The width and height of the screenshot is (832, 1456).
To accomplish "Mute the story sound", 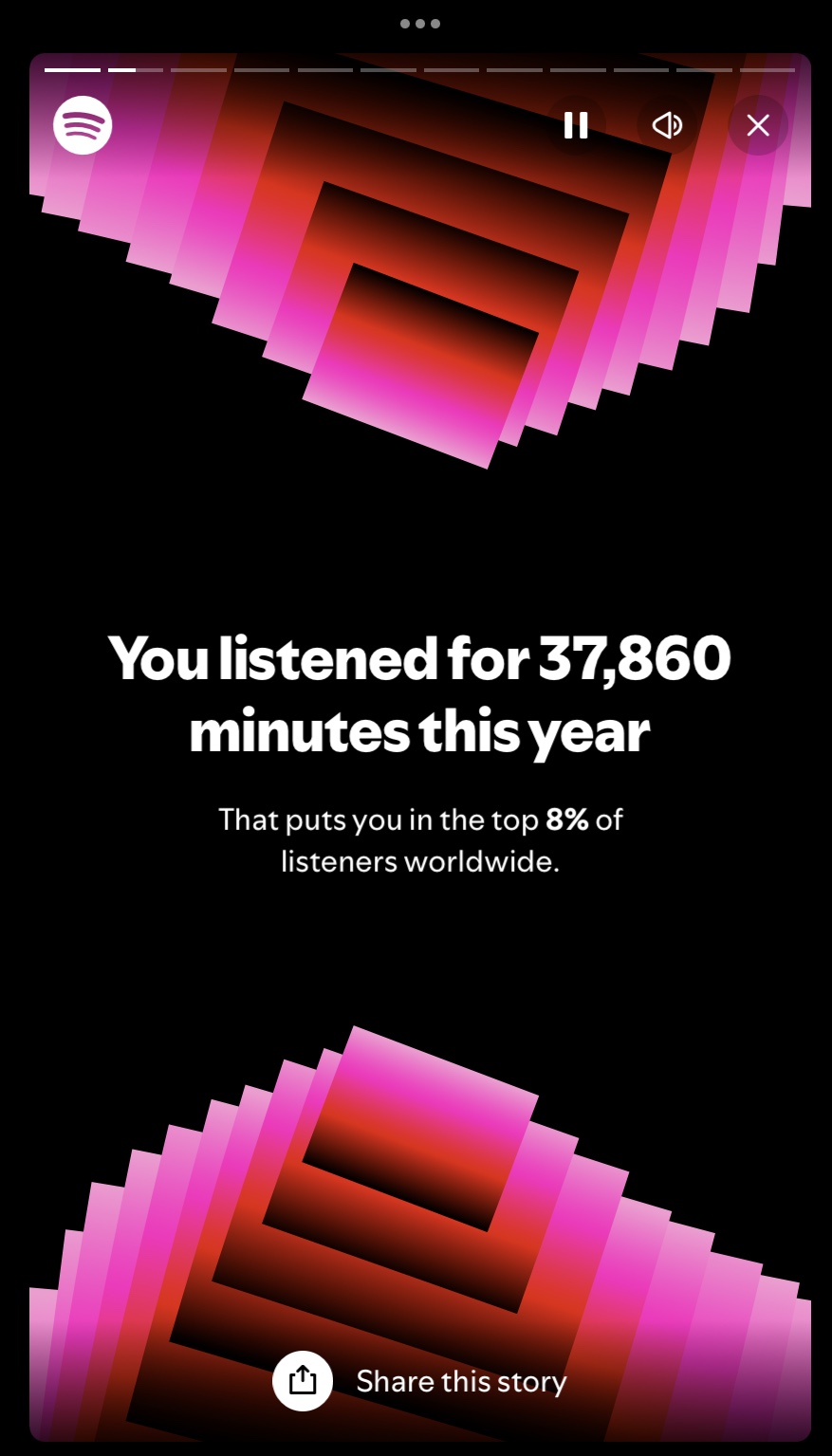I will tap(667, 125).
